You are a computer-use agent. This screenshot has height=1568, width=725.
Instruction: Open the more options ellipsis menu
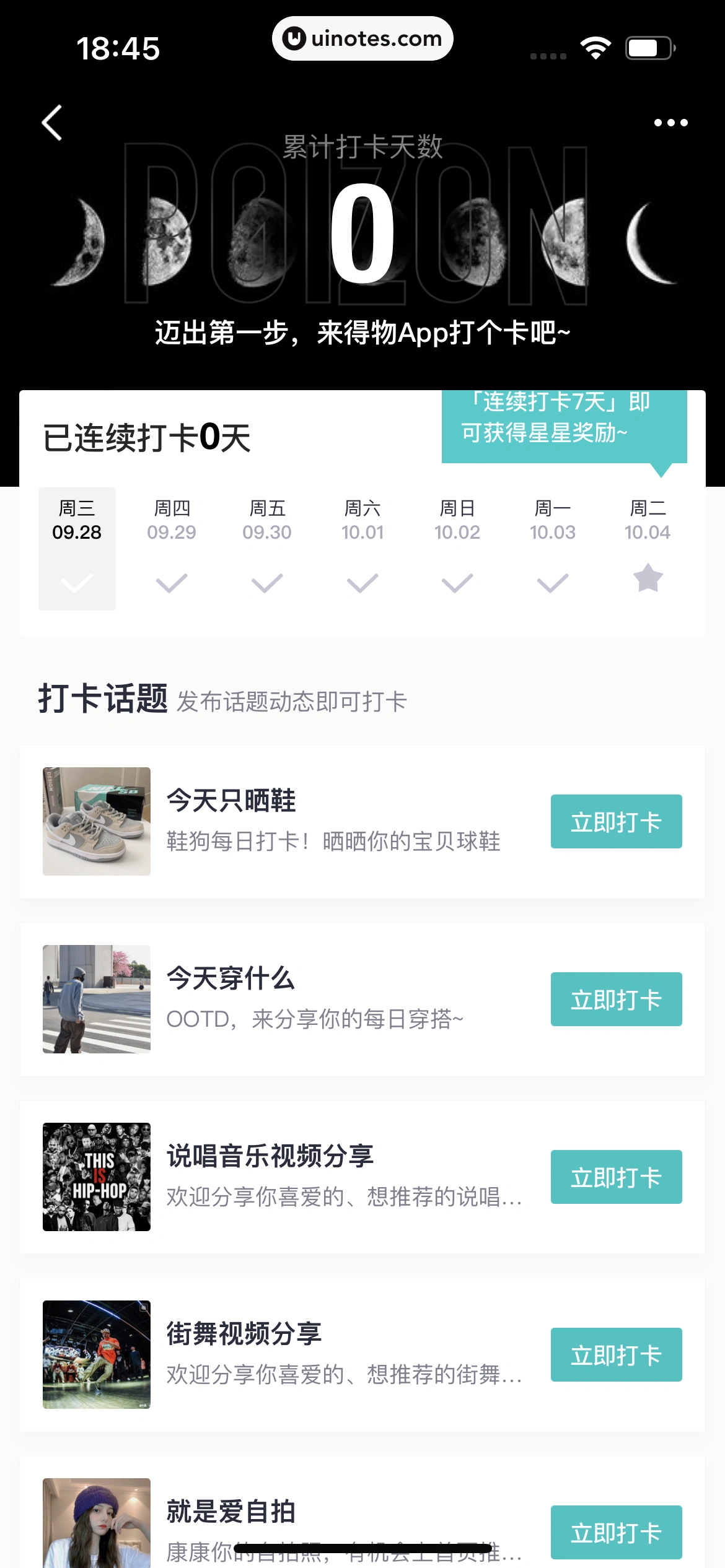click(x=670, y=122)
